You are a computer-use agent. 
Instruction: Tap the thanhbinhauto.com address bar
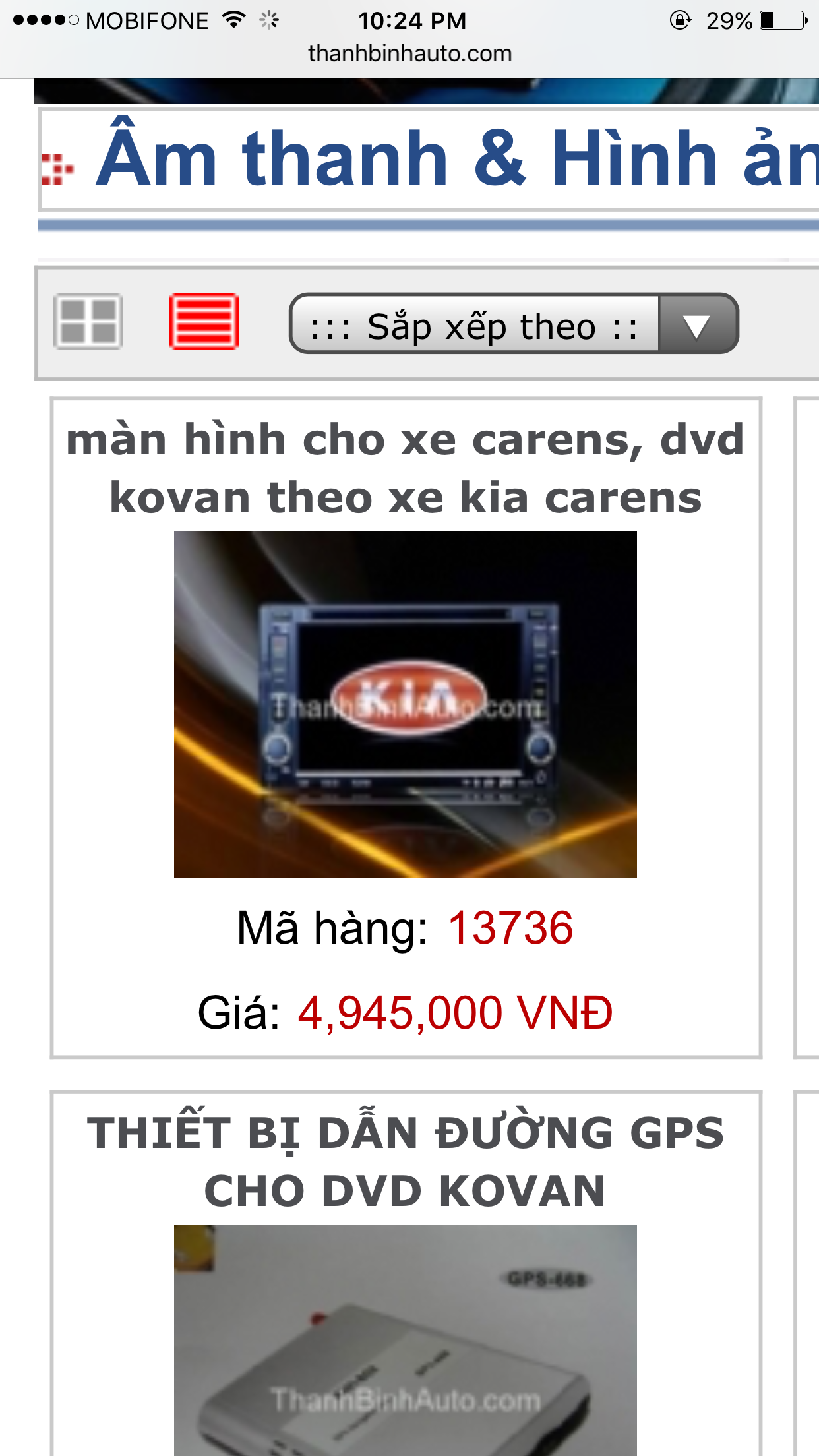click(409, 53)
